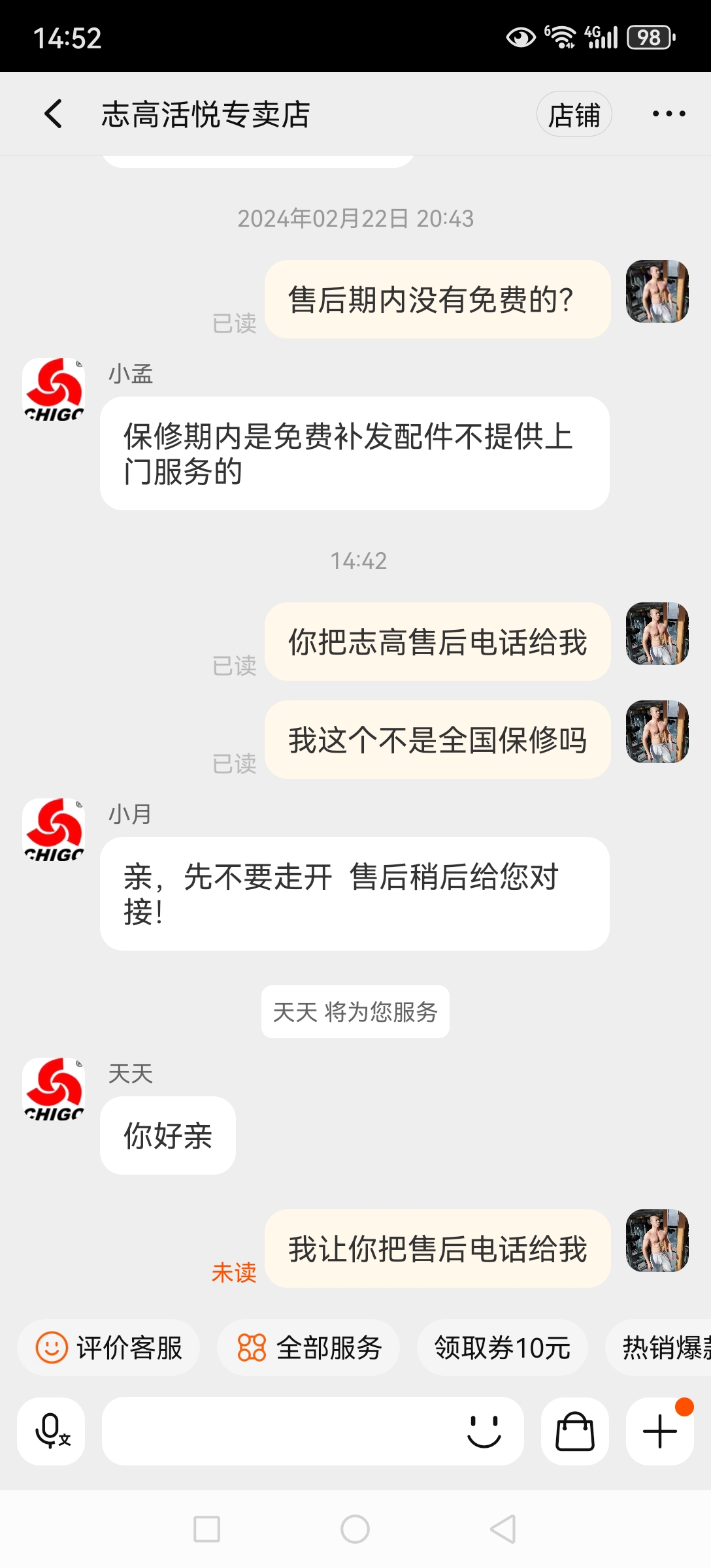Open the shopping bag product picker

(575, 1431)
